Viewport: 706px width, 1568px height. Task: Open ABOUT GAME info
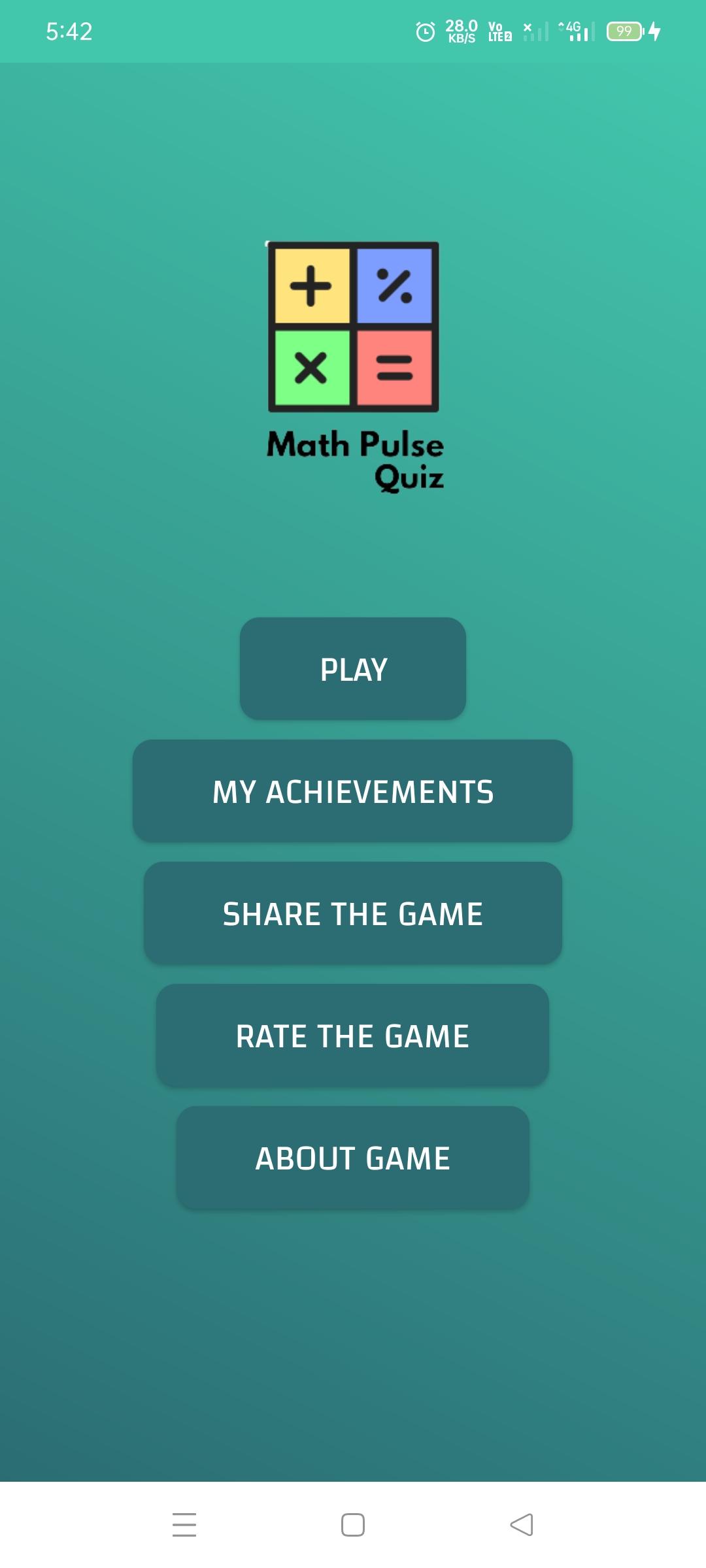coord(353,1158)
